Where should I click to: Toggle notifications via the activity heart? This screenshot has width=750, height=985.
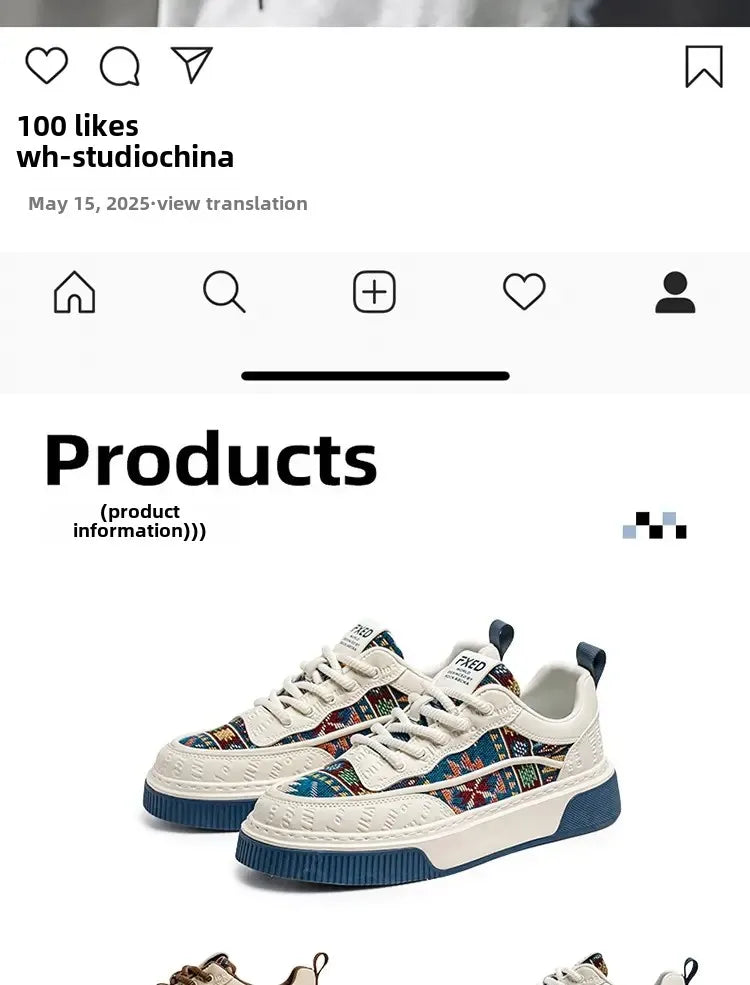[524, 292]
